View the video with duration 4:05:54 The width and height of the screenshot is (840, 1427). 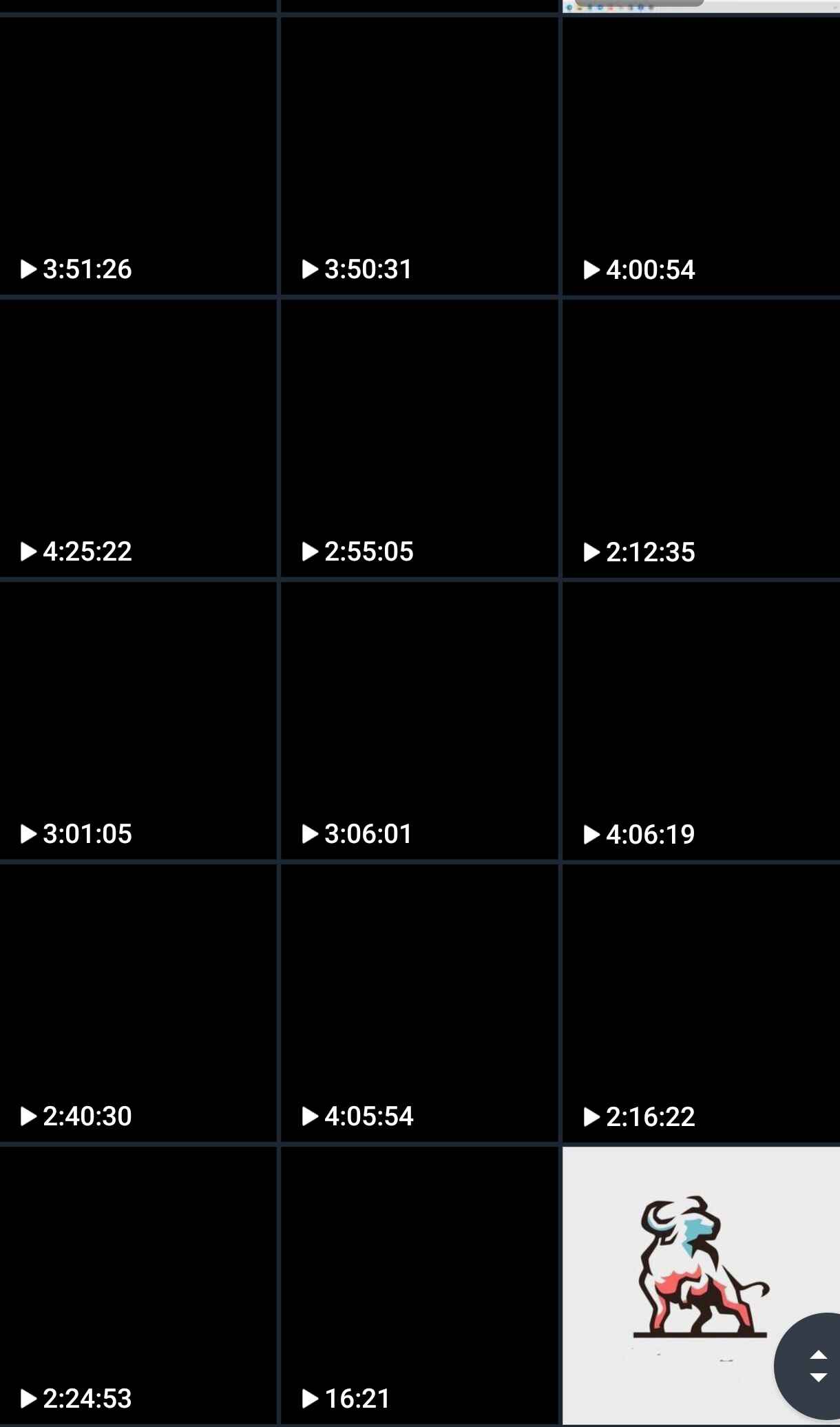pos(419,1003)
